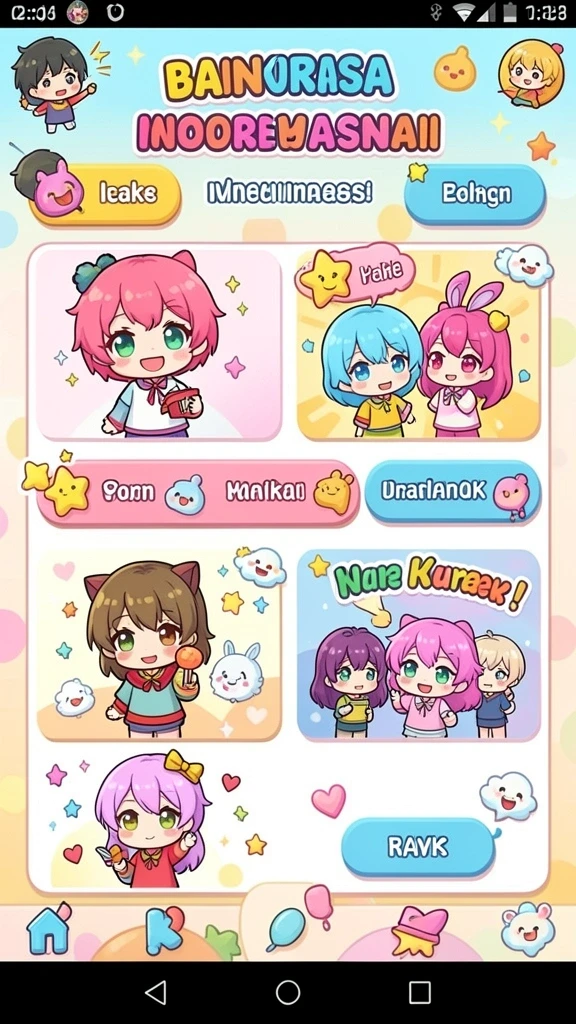Open the bear cloud tab in the bottom bar
This screenshot has width=576, height=1024.
[x=528, y=930]
